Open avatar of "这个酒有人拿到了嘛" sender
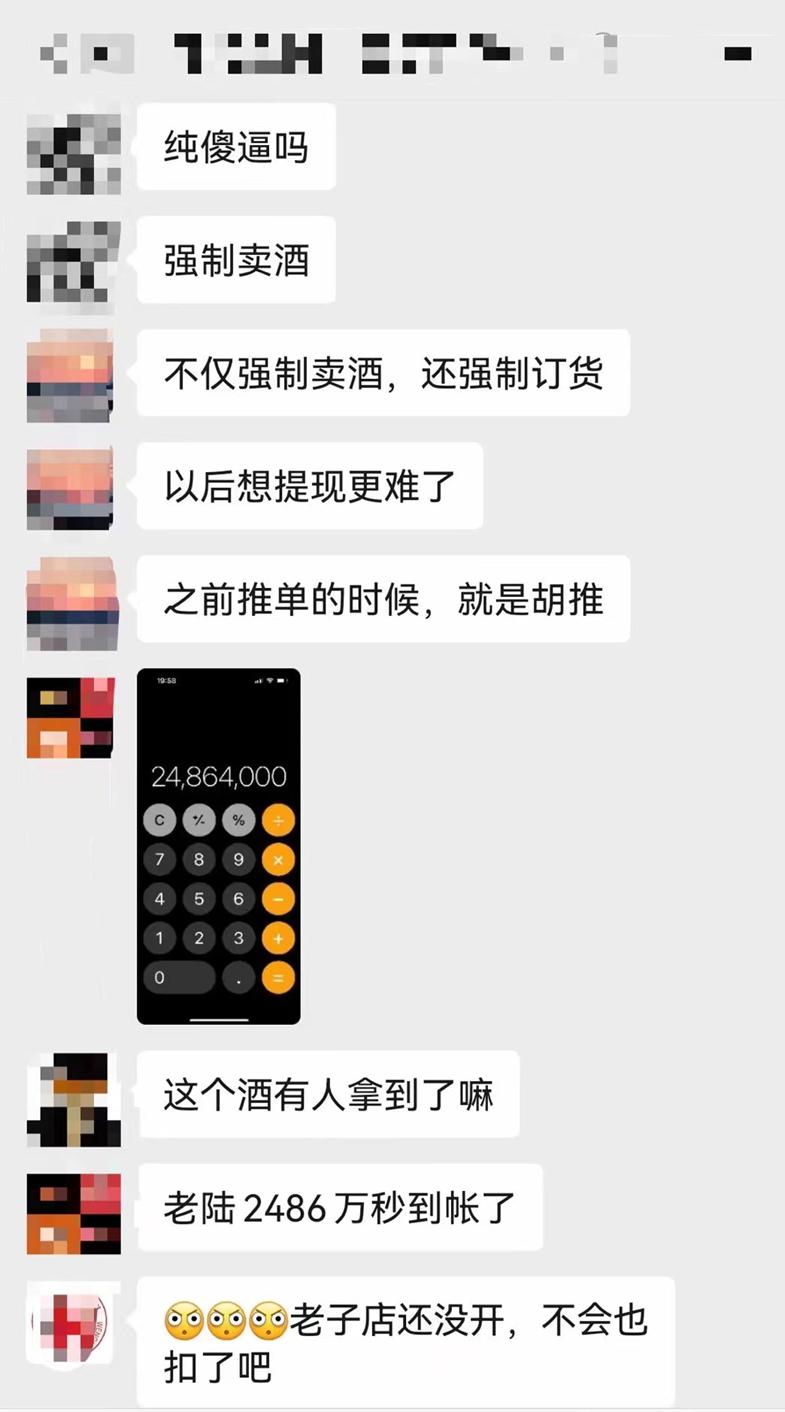This screenshot has height=1412, width=785. point(73,1097)
